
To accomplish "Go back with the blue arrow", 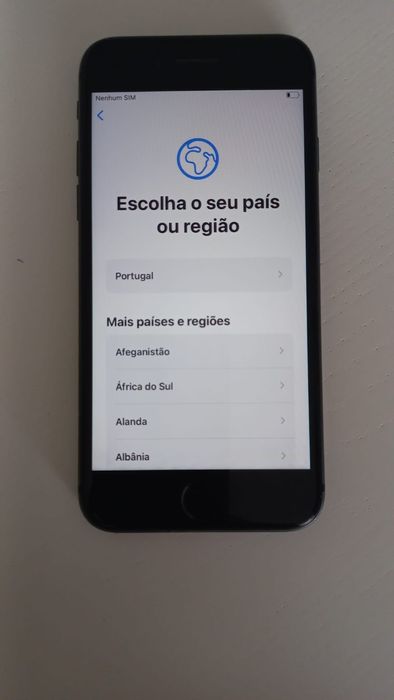I will pos(100,116).
